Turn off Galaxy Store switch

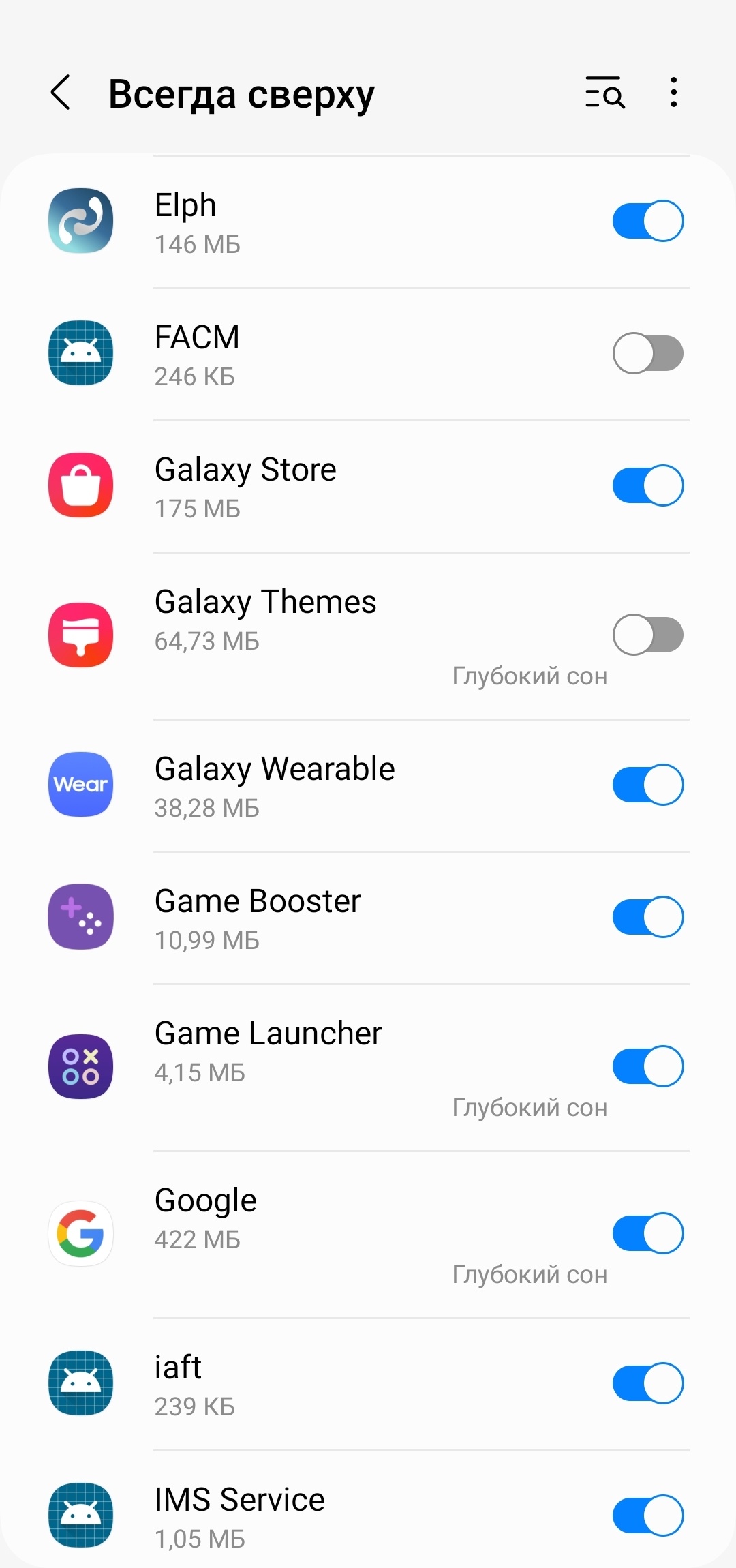pyautogui.click(x=647, y=485)
